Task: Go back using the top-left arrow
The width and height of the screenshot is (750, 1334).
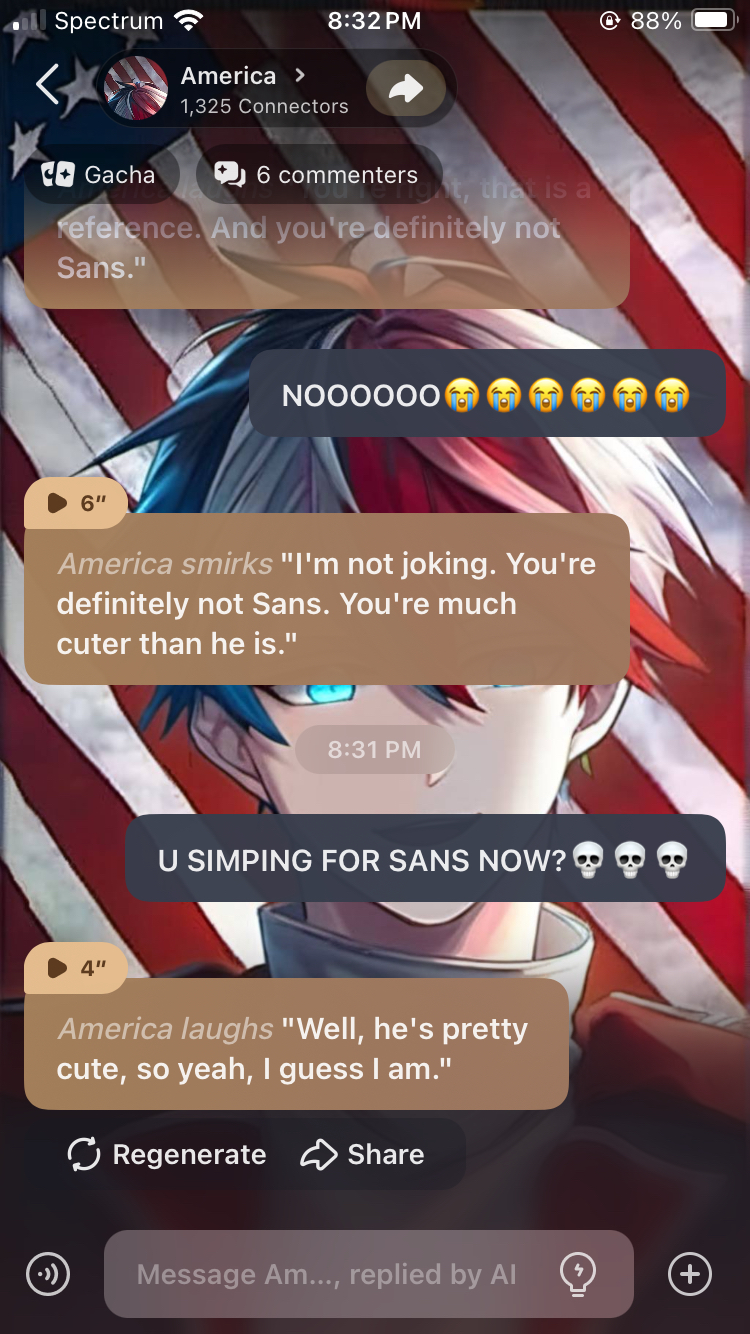Action: tap(48, 86)
